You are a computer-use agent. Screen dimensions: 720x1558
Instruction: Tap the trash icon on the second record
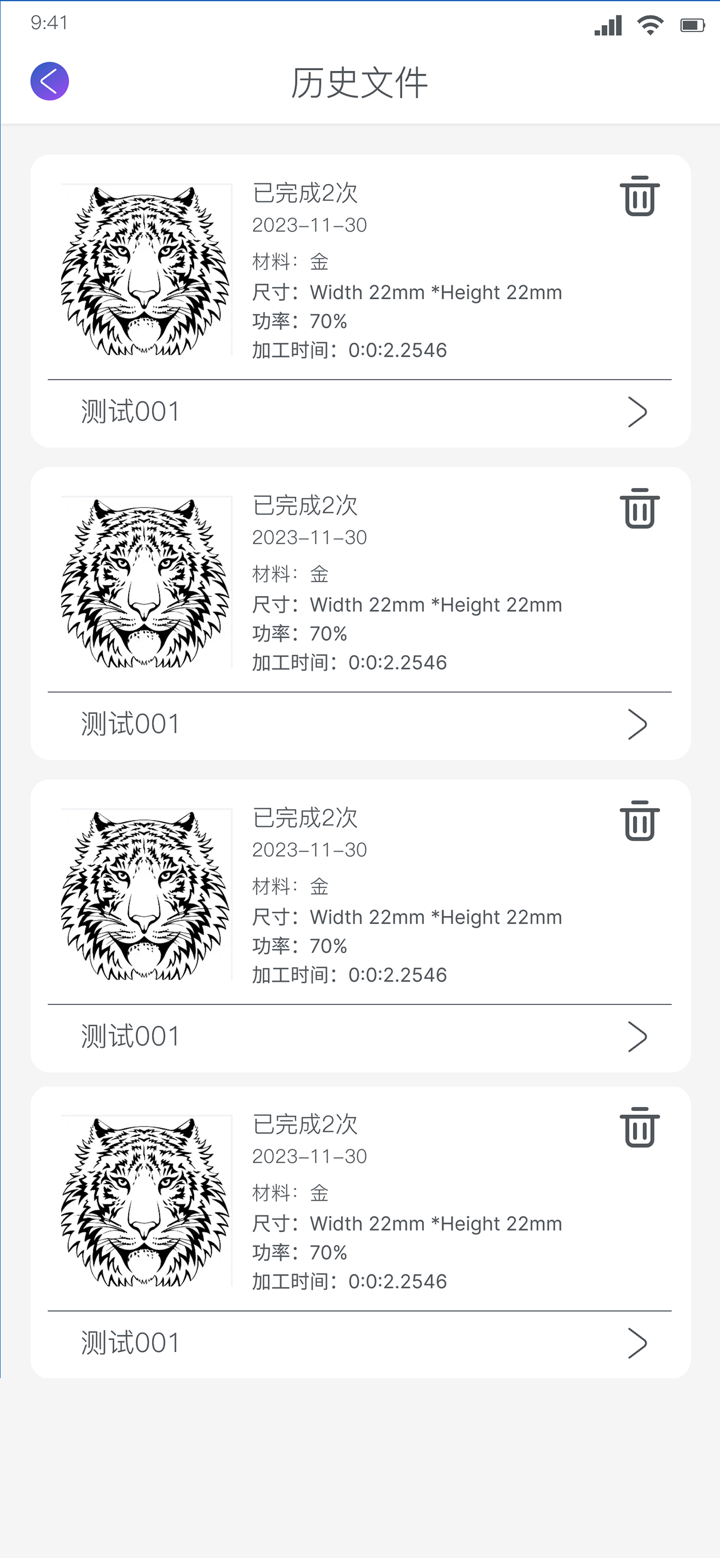(639, 509)
